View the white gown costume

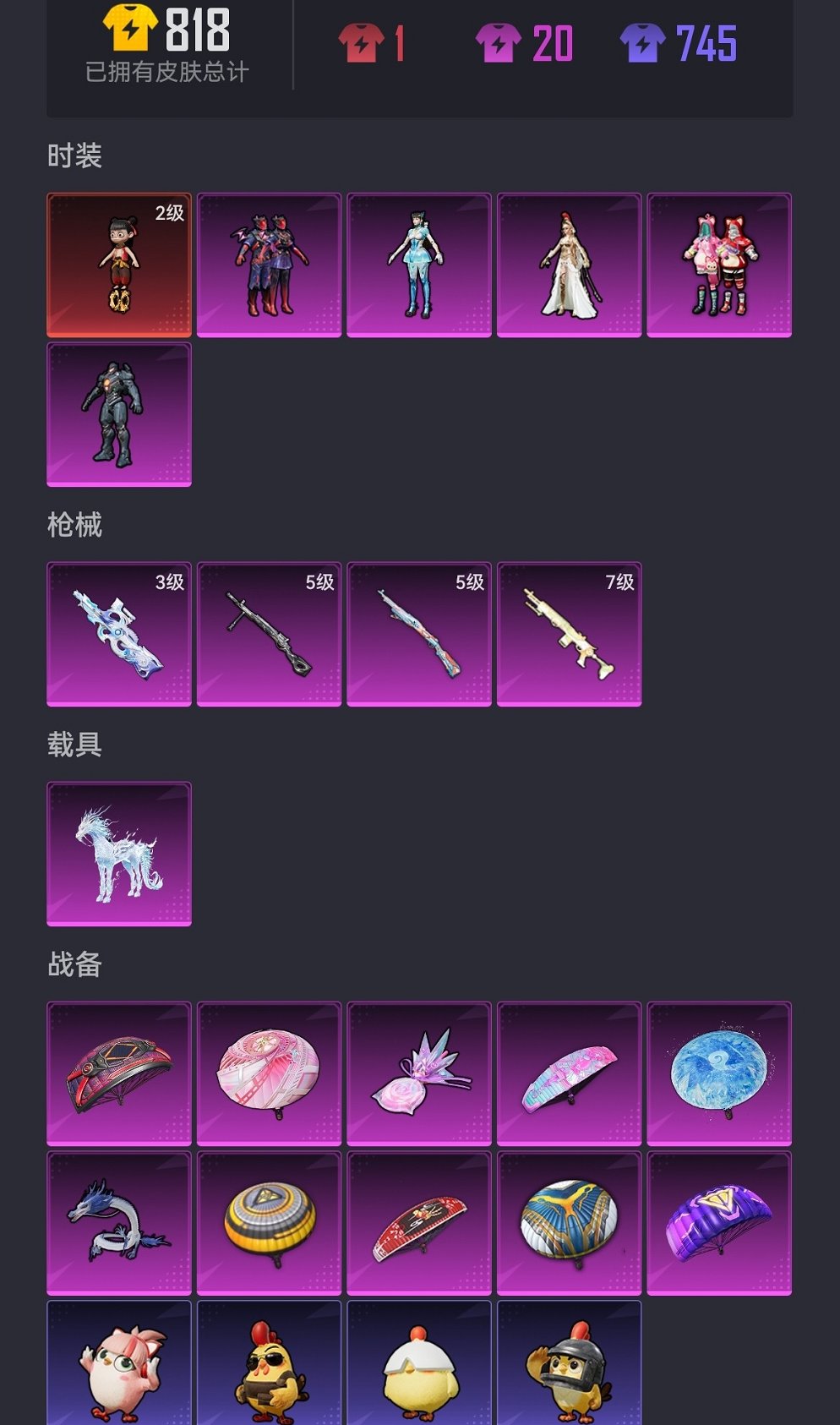pyautogui.click(x=569, y=265)
